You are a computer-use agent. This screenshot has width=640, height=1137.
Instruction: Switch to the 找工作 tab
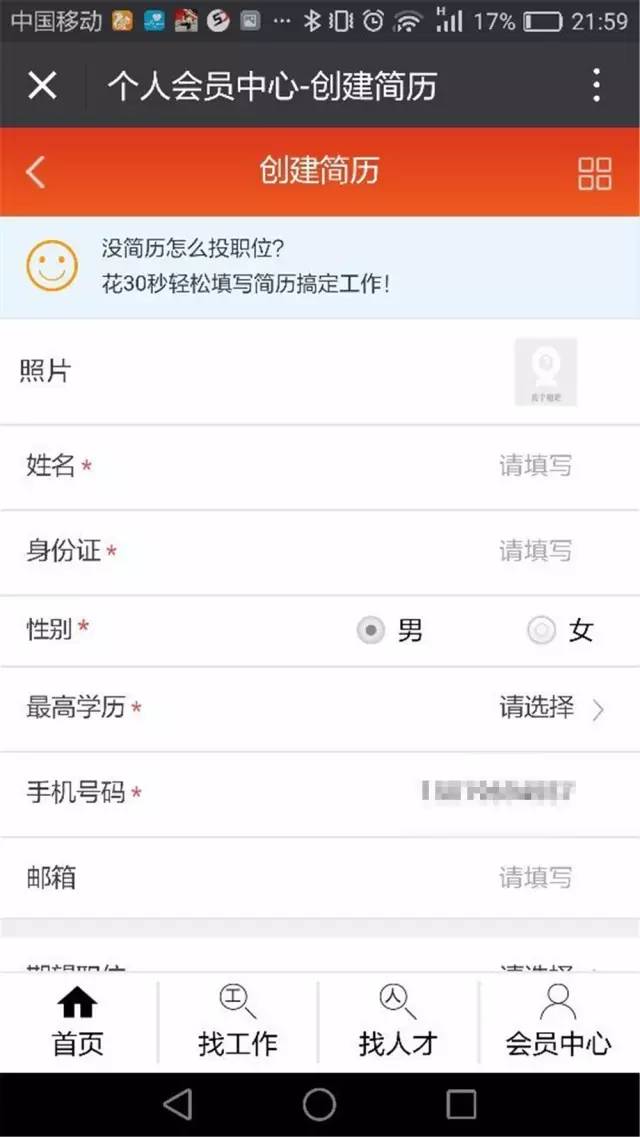coord(238,1022)
